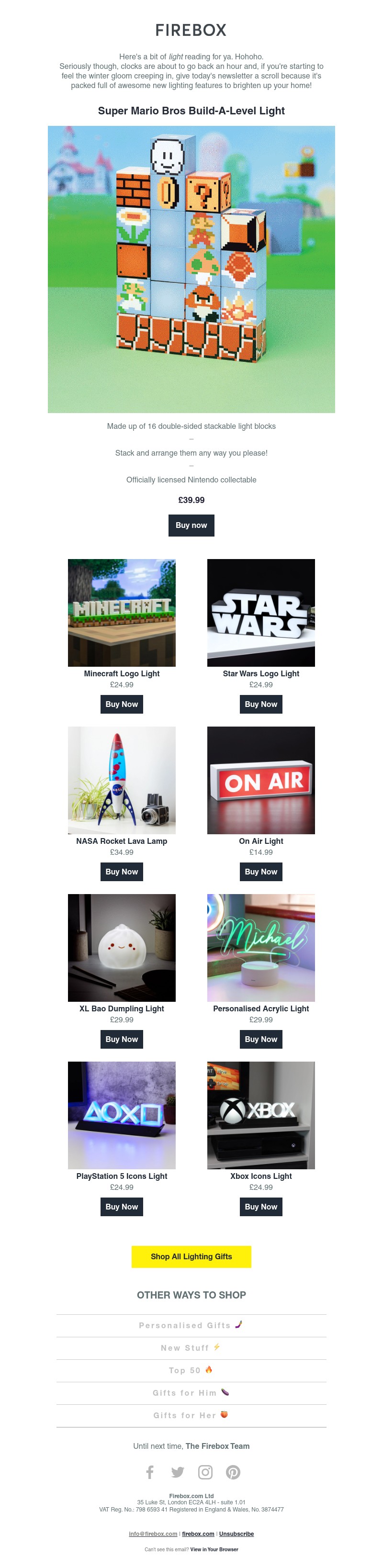Tap Buy Now under PlayStation 5 Icons Light
The image size is (383, 1568).
(x=122, y=1207)
